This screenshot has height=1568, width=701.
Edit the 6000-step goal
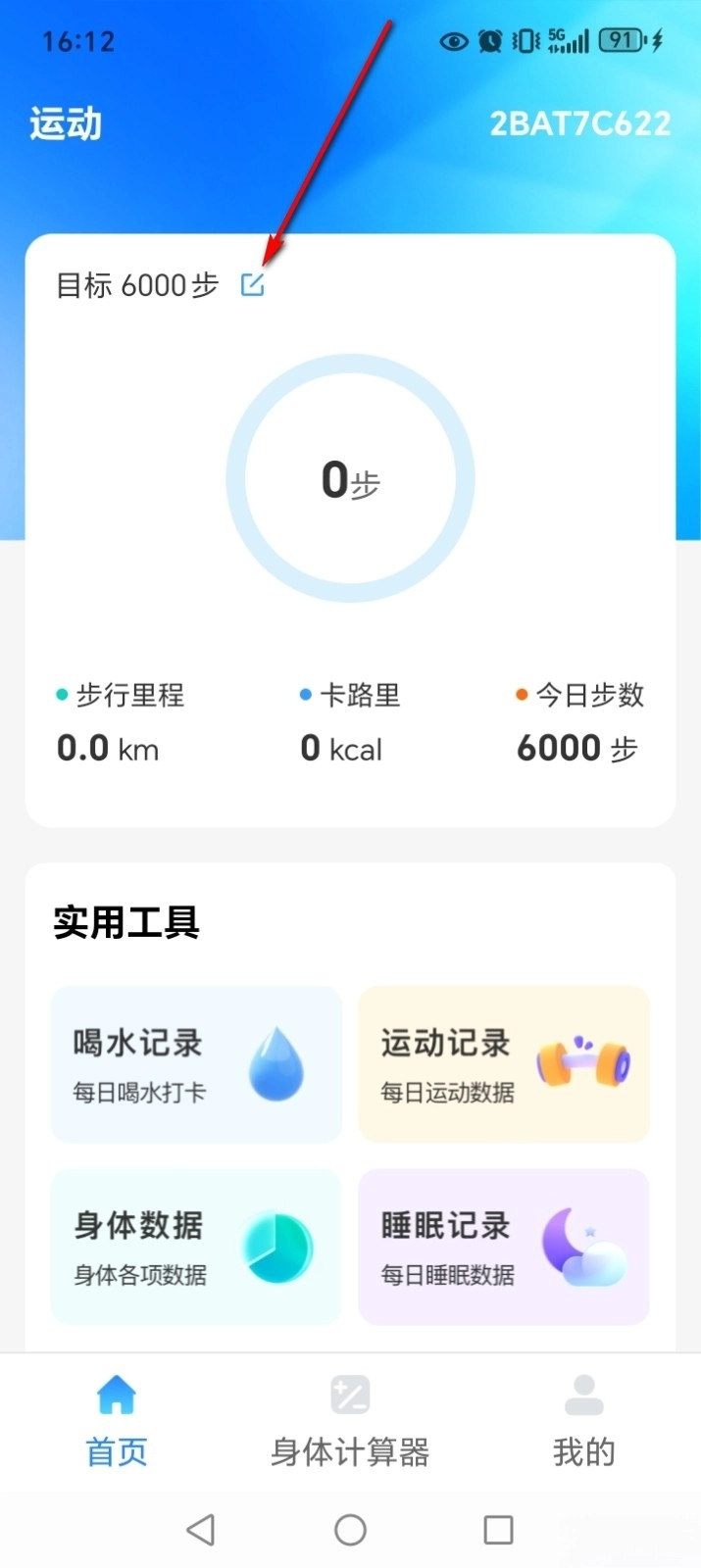point(252,284)
